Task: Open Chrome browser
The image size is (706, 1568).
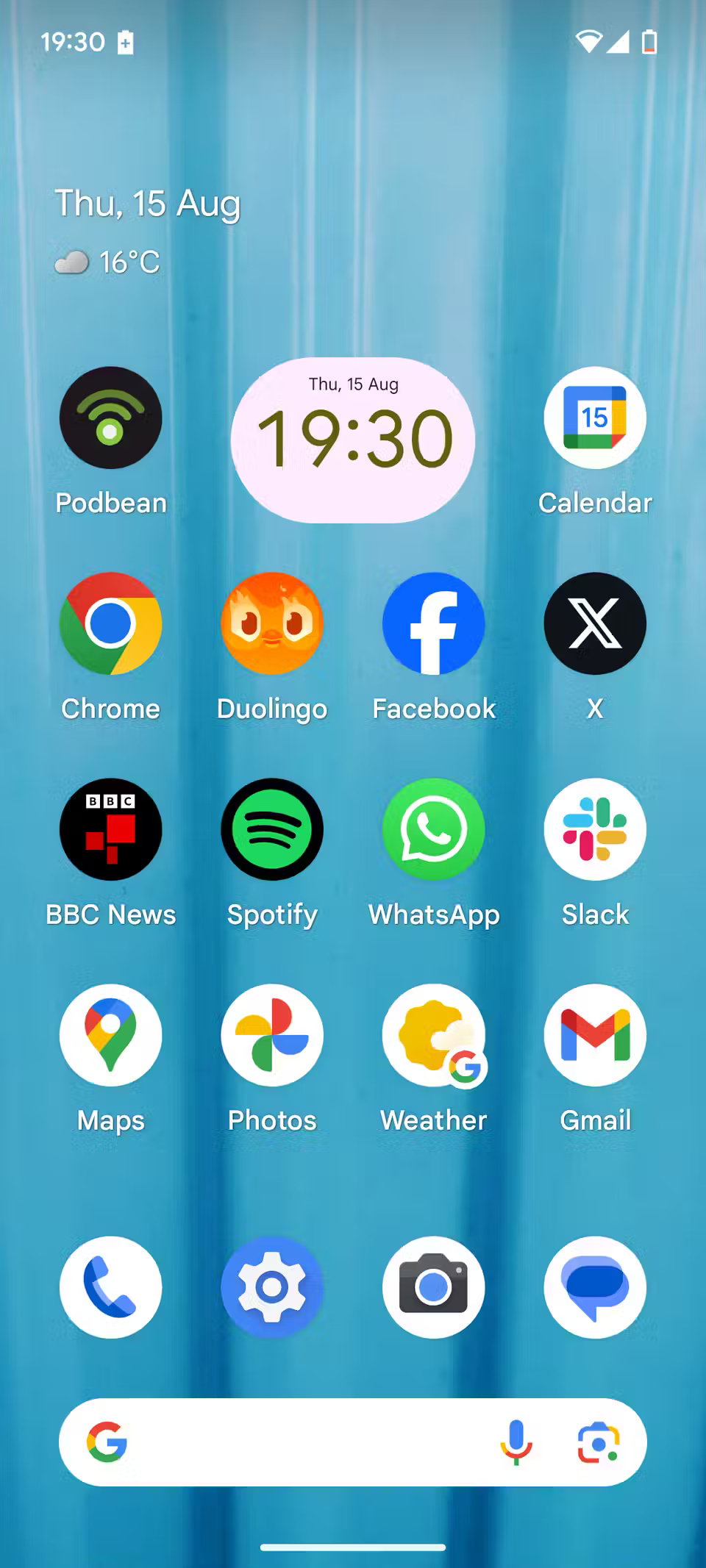Action: point(110,623)
